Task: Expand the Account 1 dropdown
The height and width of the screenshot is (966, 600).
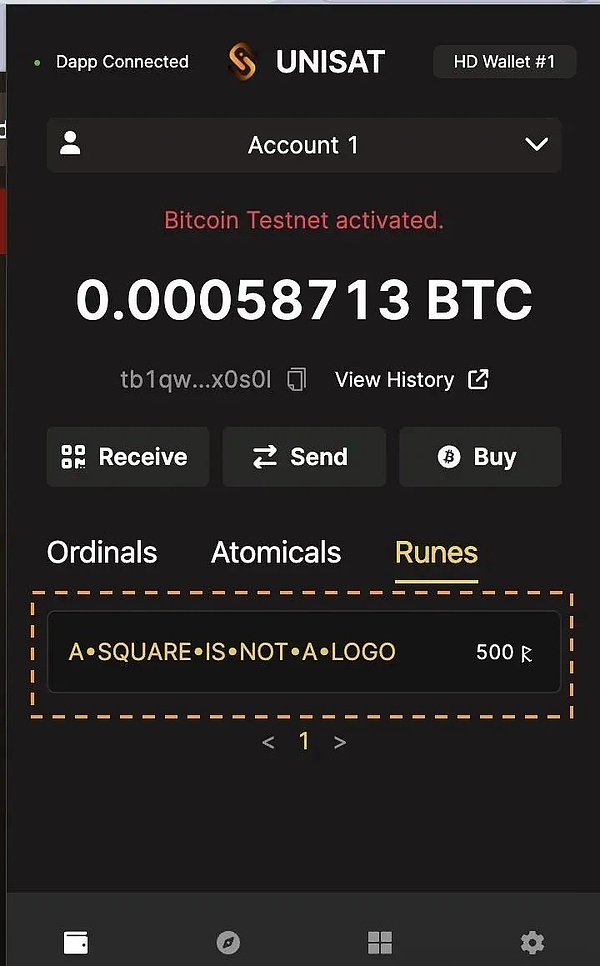Action: 536,145
